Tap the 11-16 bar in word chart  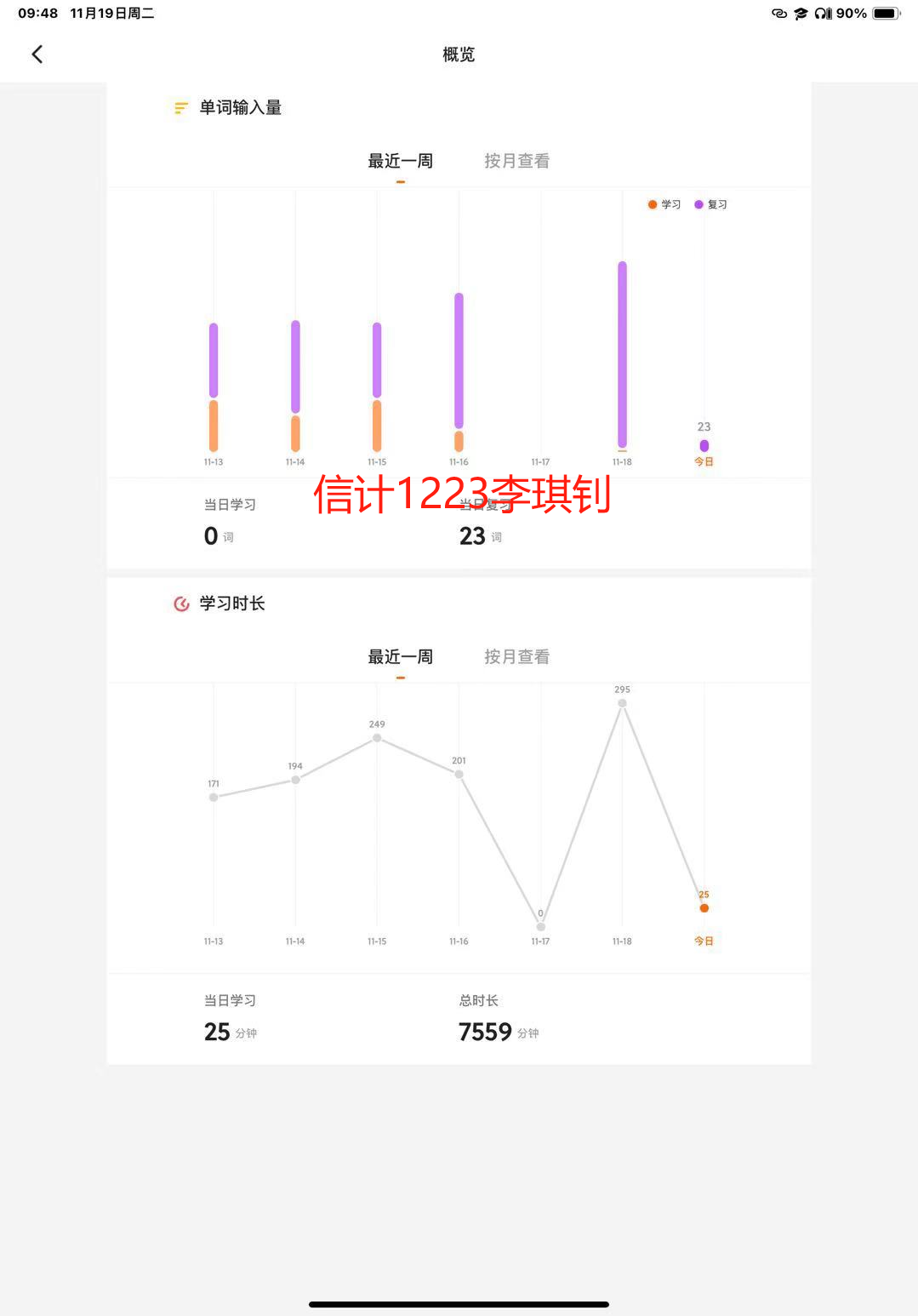click(459, 372)
